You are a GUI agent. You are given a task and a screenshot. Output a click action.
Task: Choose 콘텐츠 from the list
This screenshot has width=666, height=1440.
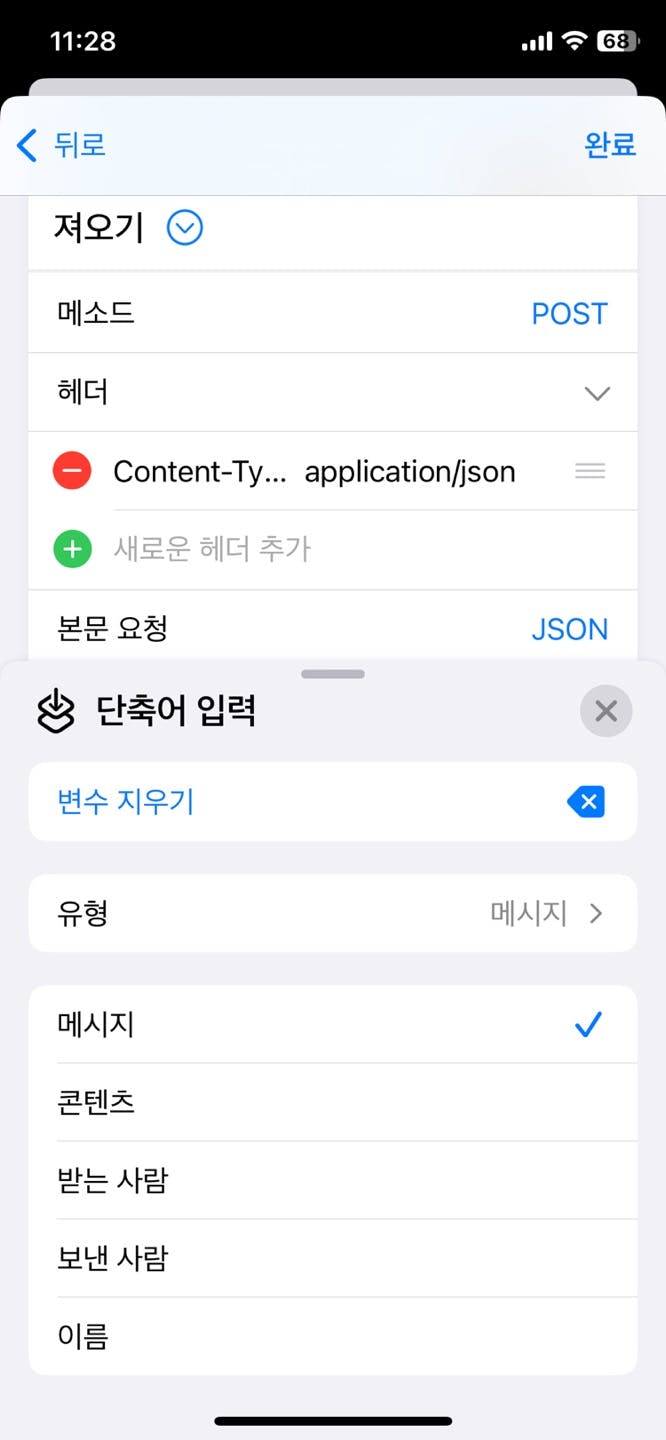pyautogui.click(x=332, y=1102)
